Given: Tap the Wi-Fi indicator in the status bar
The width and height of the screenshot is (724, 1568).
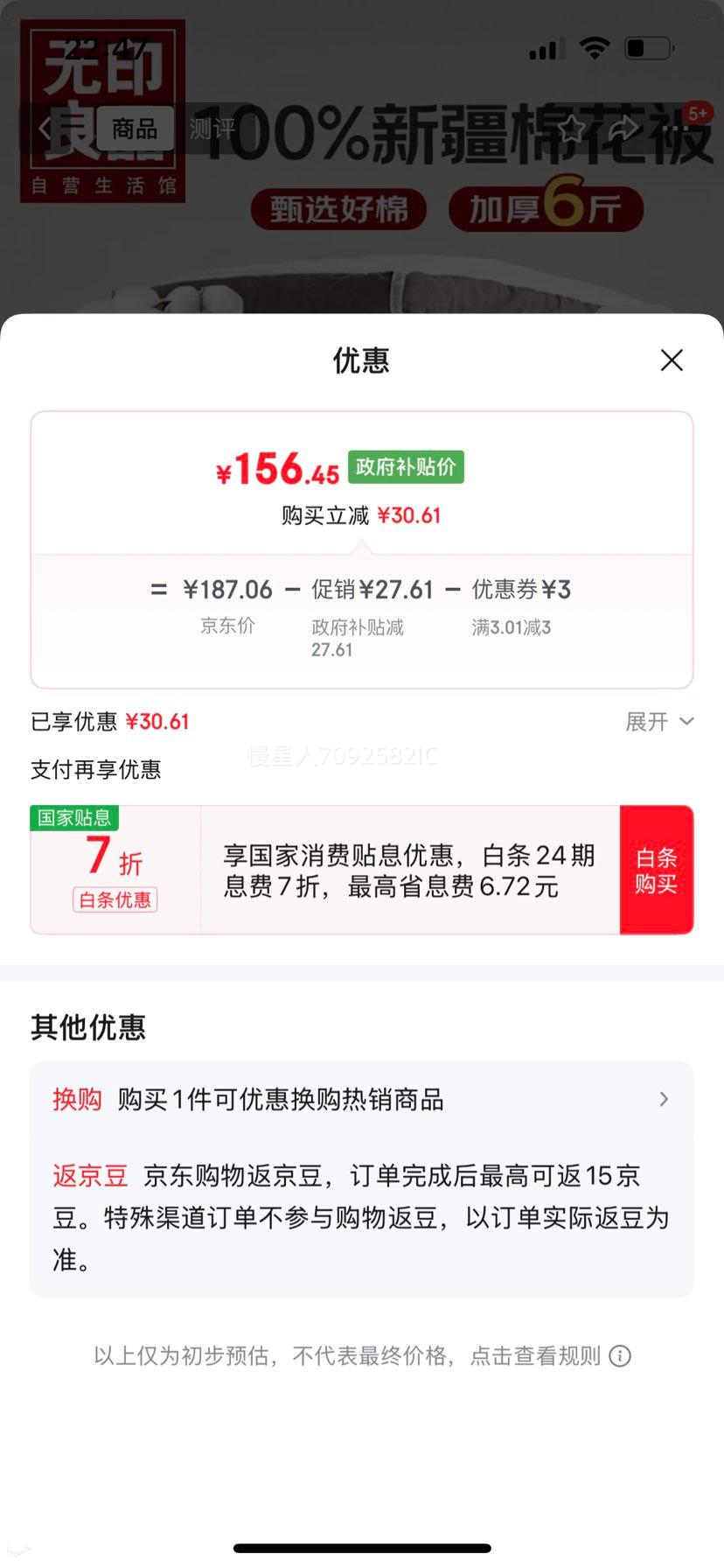Looking at the screenshot, I should 595,49.
